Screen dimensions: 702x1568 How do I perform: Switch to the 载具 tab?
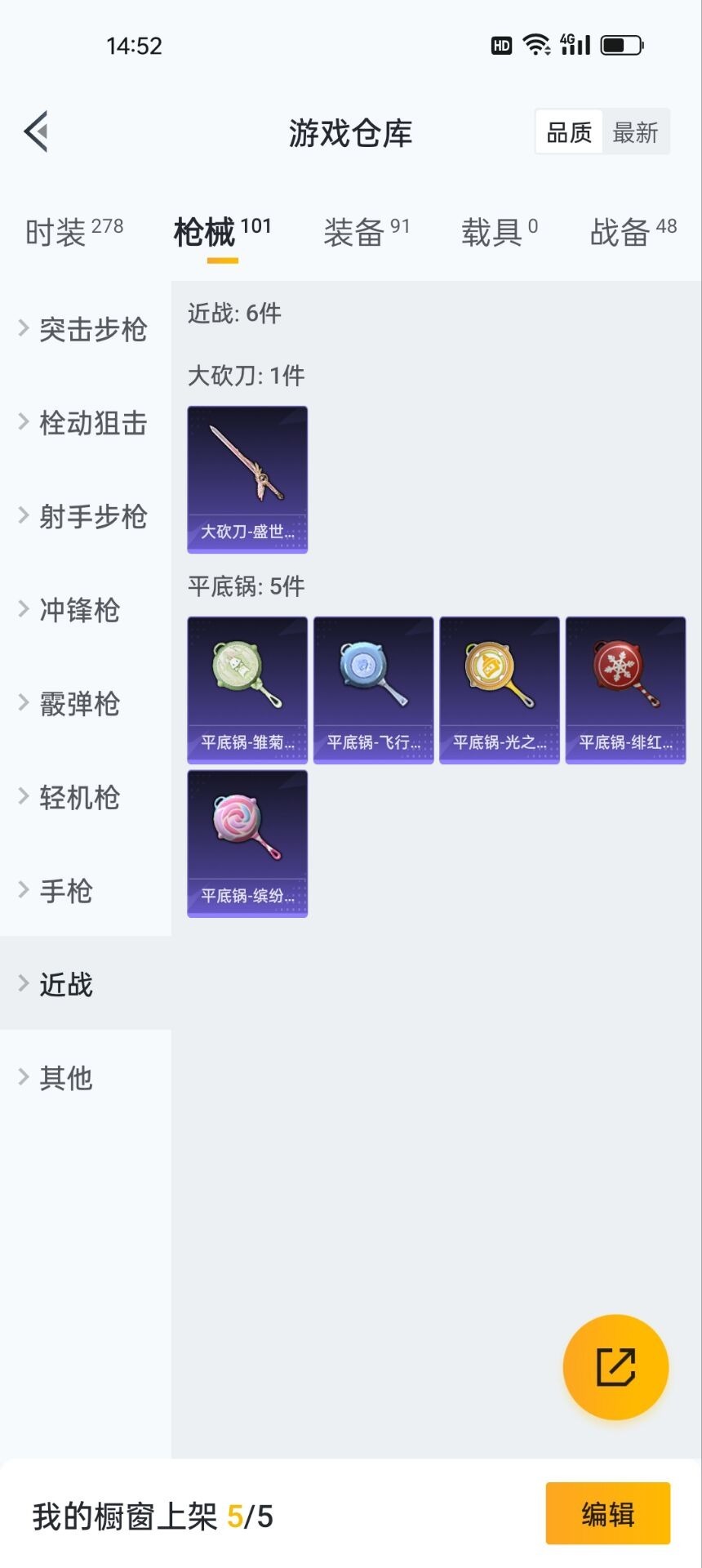pyautogui.click(x=499, y=232)
